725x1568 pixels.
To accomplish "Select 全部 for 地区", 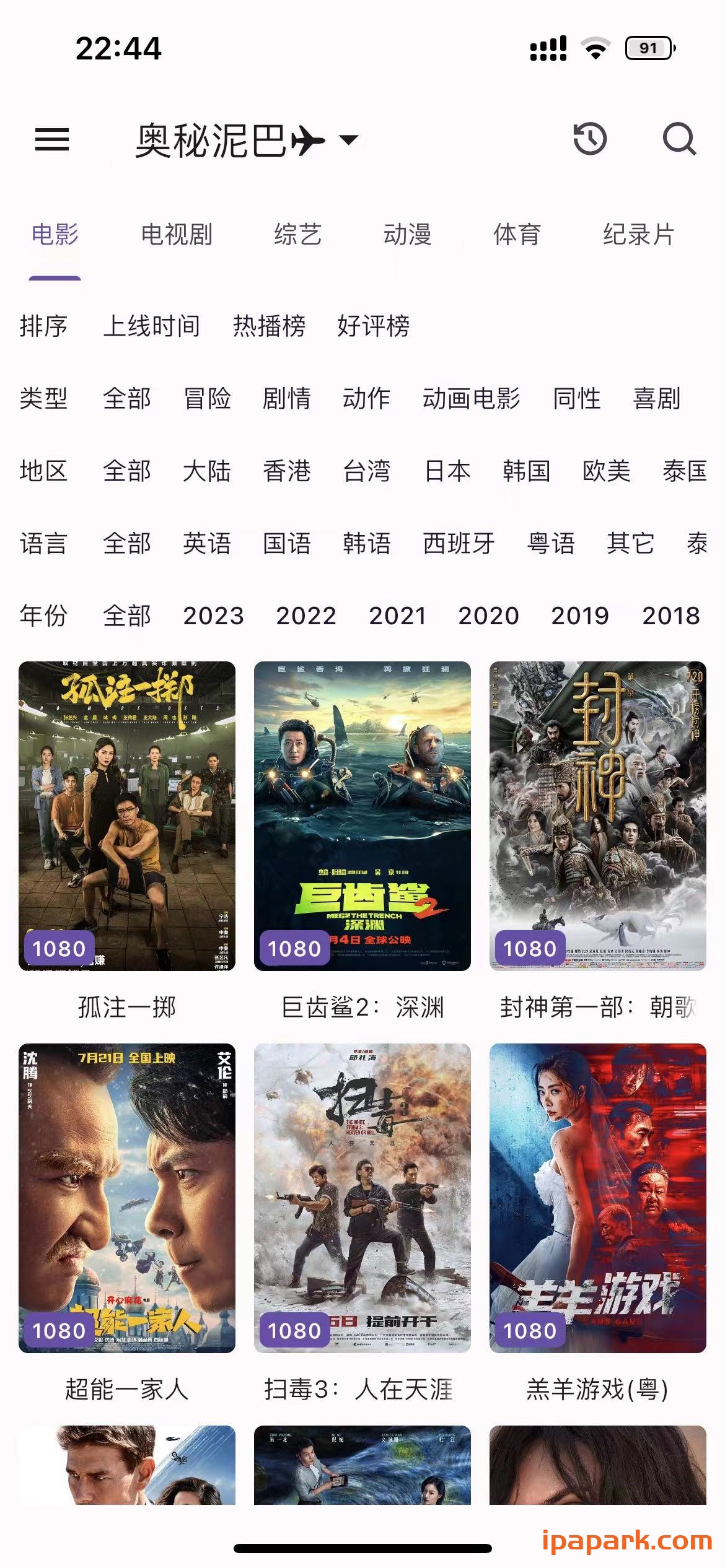I will click(127, 472).
